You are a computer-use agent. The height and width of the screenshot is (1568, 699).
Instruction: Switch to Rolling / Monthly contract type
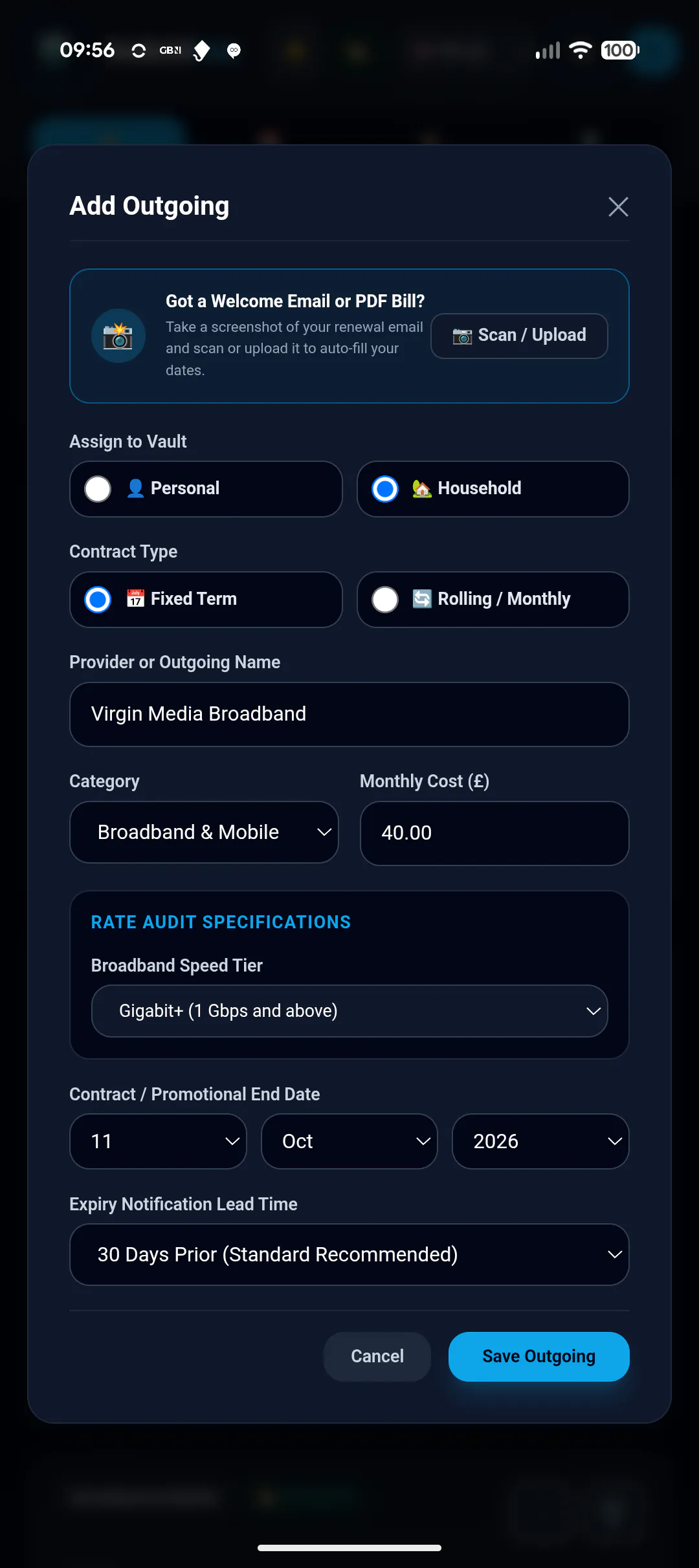click(493, 600)
